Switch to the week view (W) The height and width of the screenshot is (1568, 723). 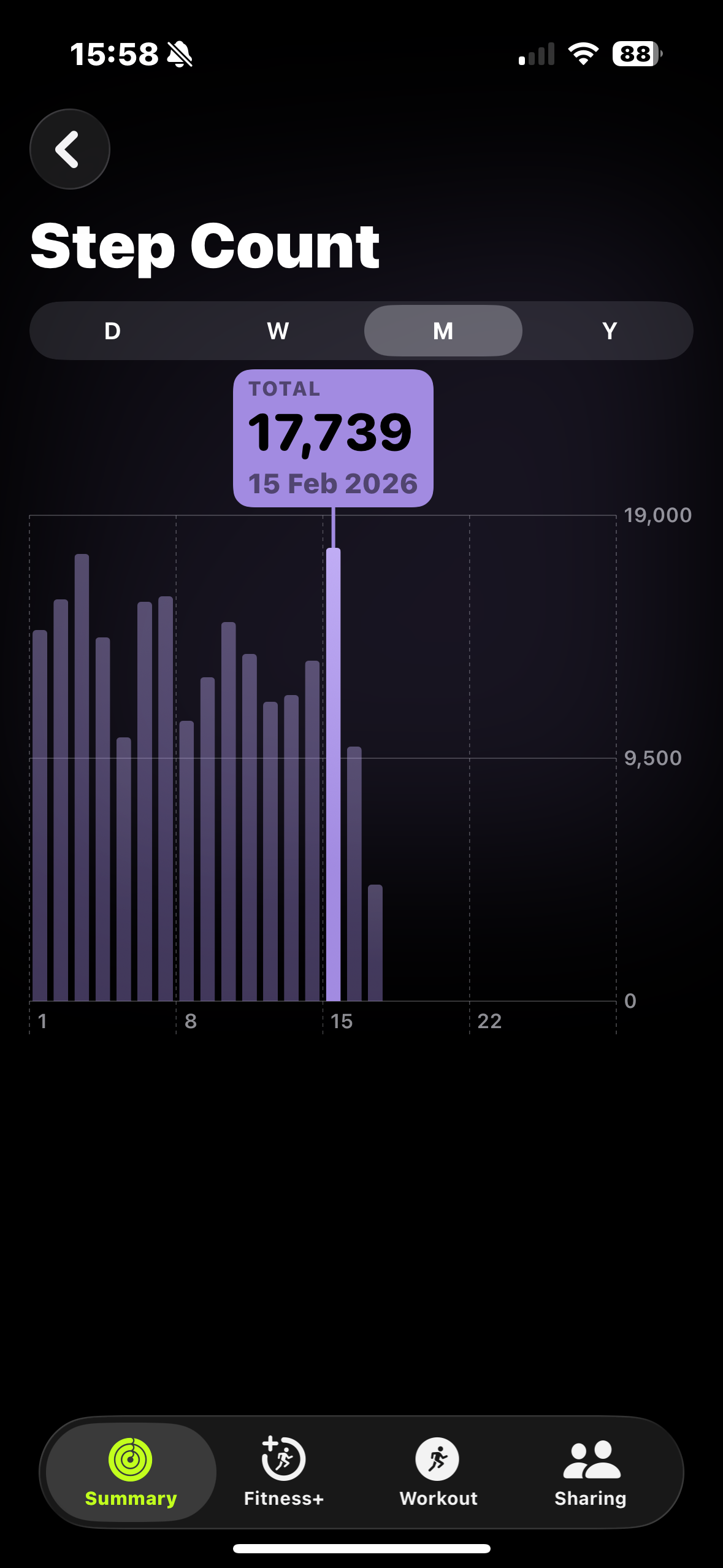[x=278, y=331]
